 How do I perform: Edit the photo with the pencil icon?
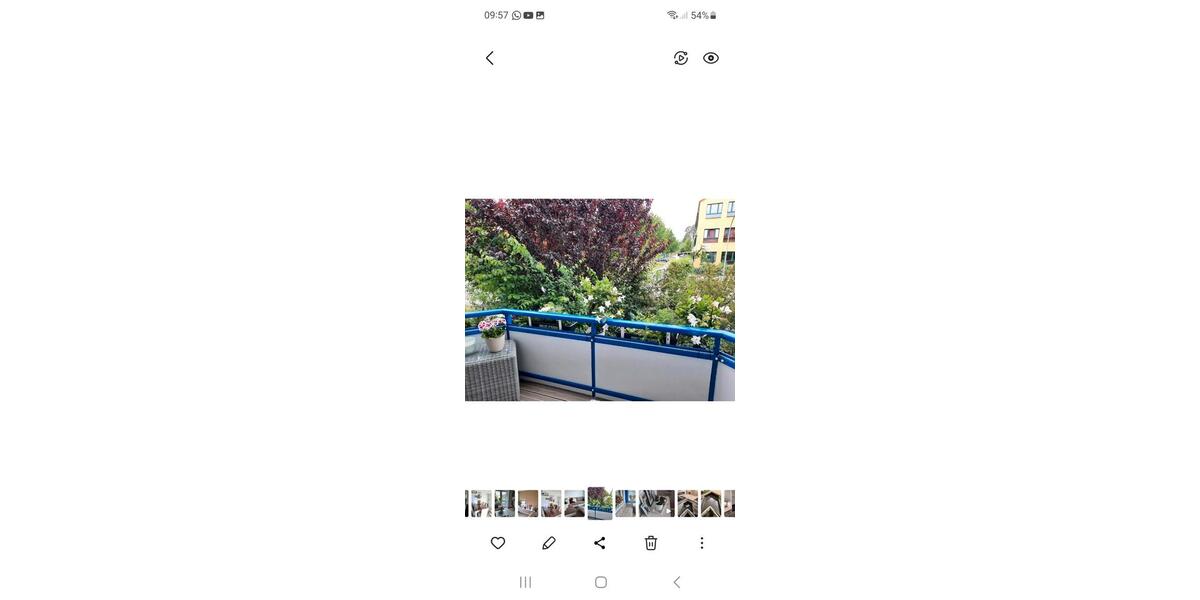click(549, 543)
